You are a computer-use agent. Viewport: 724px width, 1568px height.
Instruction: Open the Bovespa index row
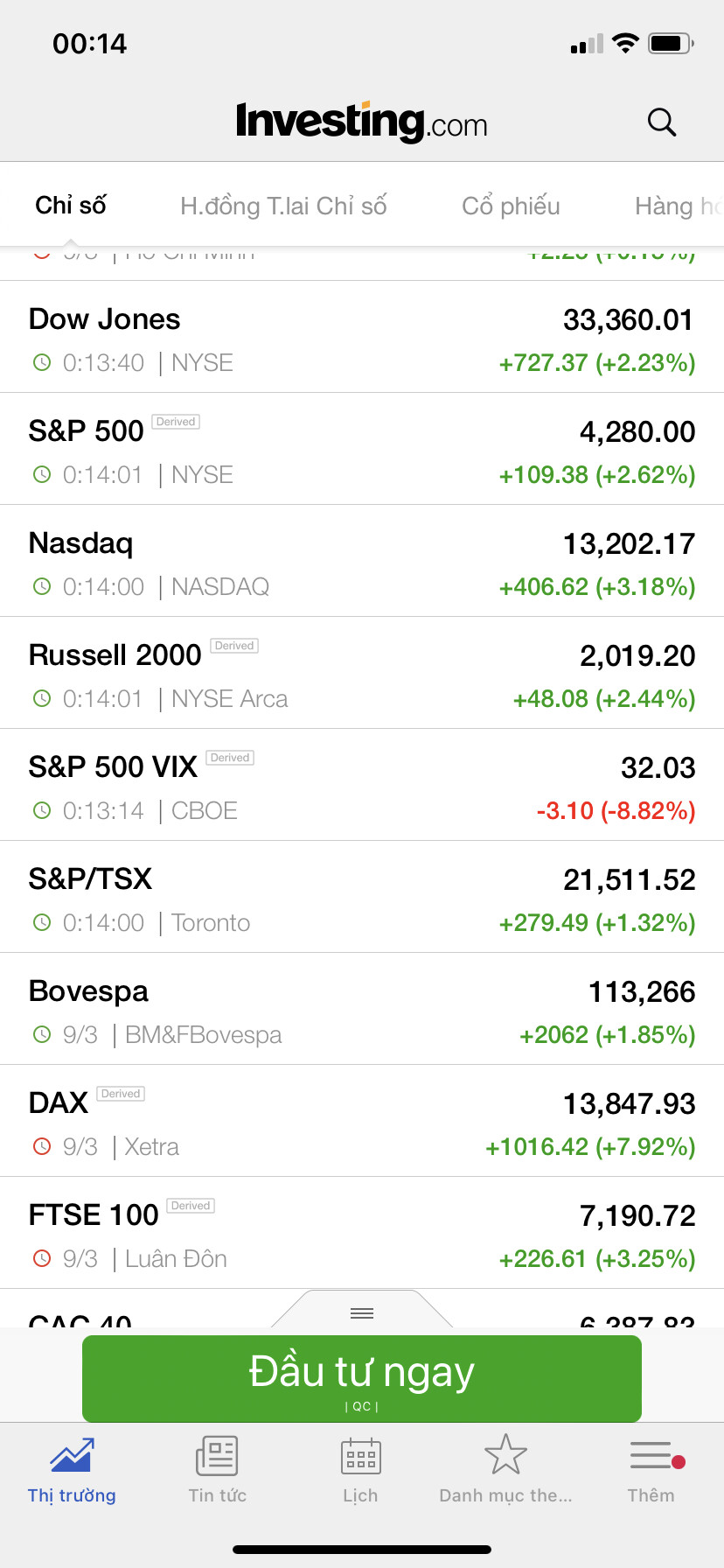coord(362,1010)
